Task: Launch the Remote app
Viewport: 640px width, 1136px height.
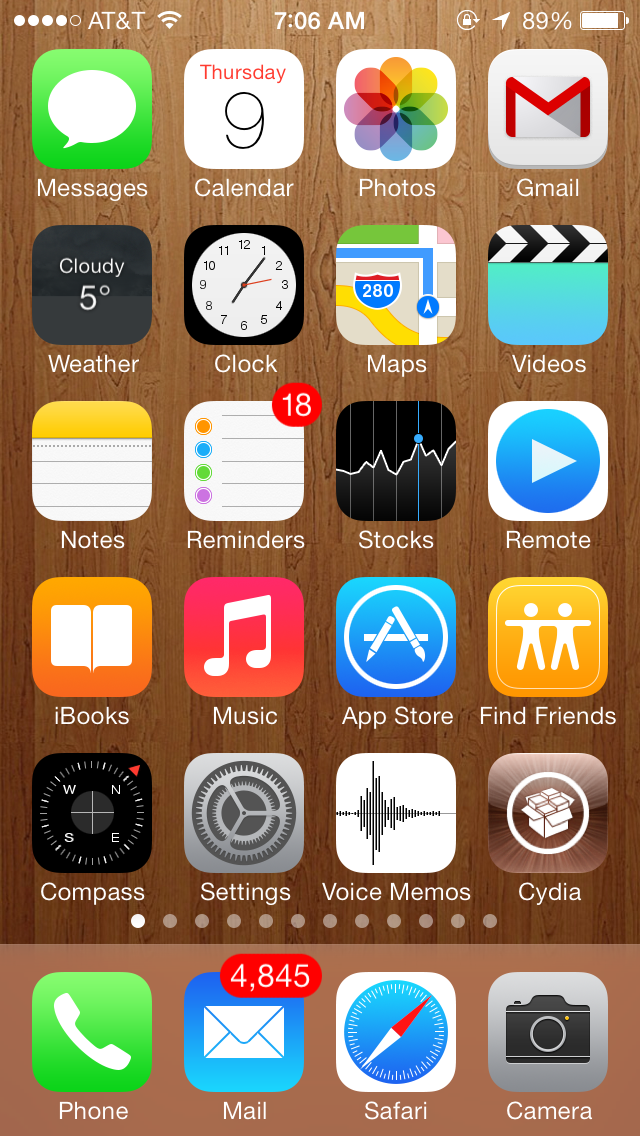Action: tap(548, 462)
